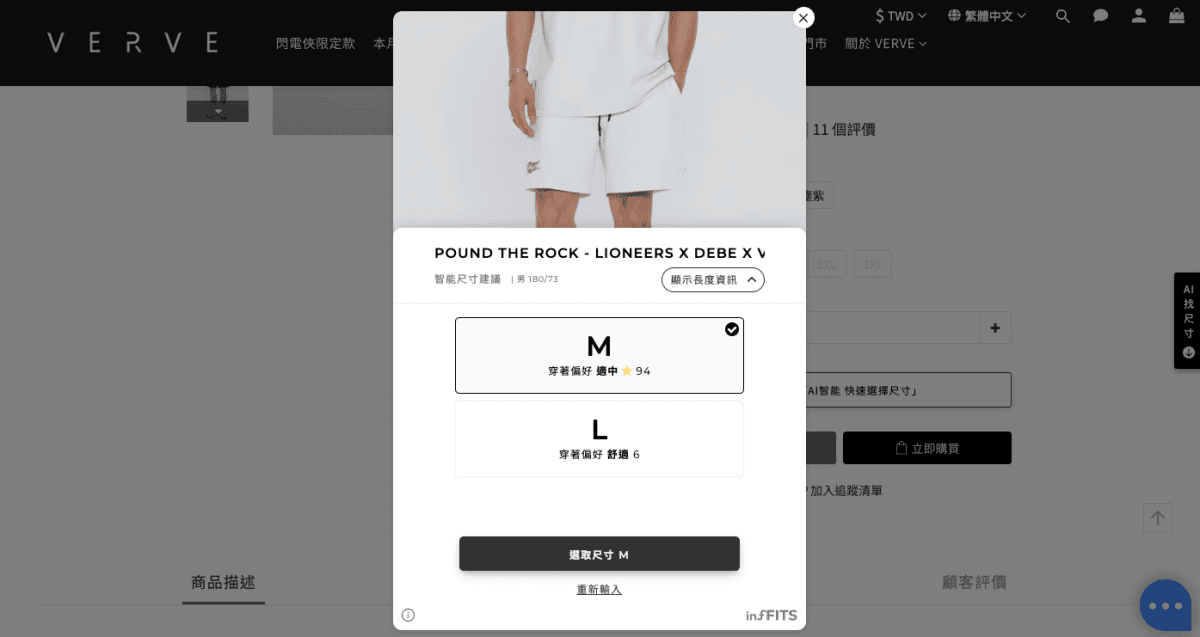Tap the 重新輸入 link to re-enter measurements

point(599,590)
